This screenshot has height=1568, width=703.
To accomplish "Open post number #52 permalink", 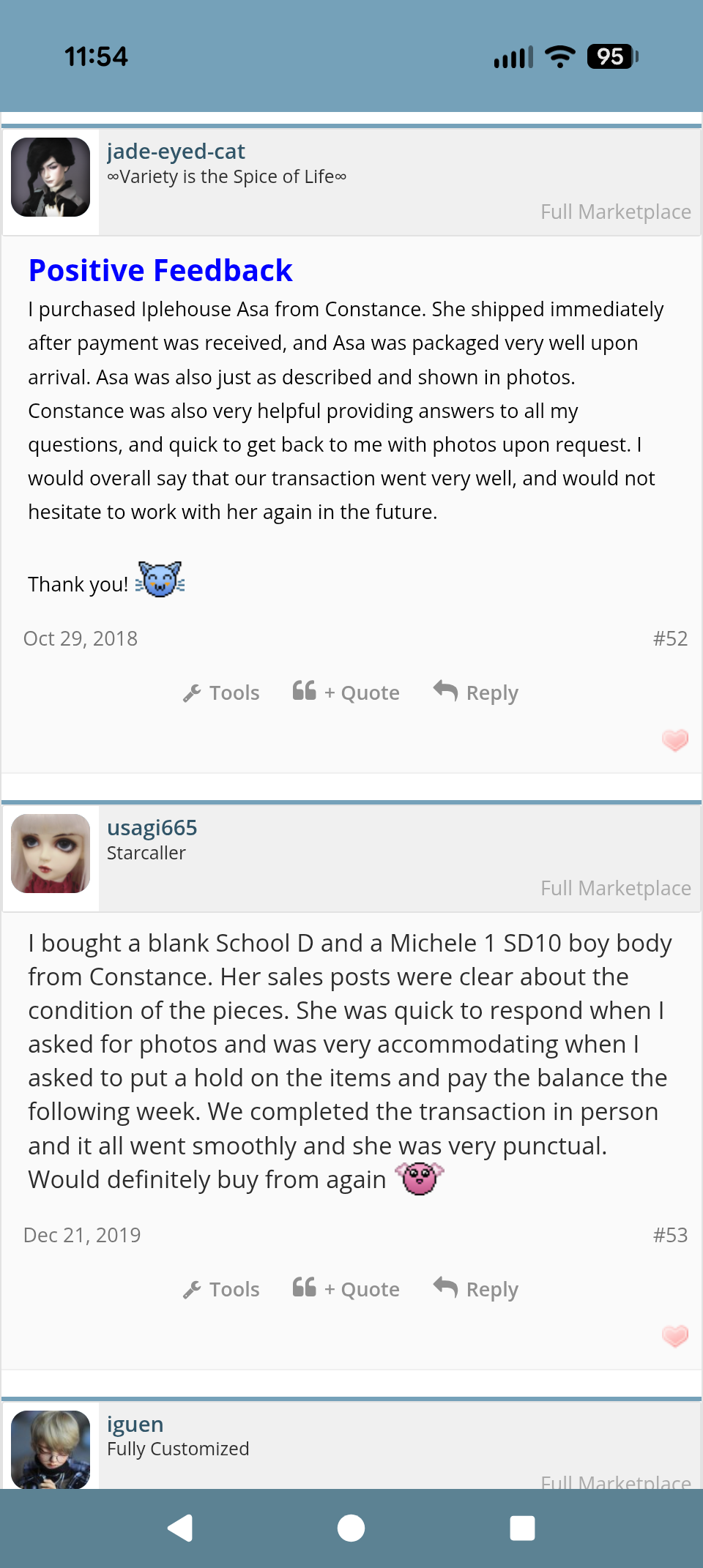I will 670,638.
